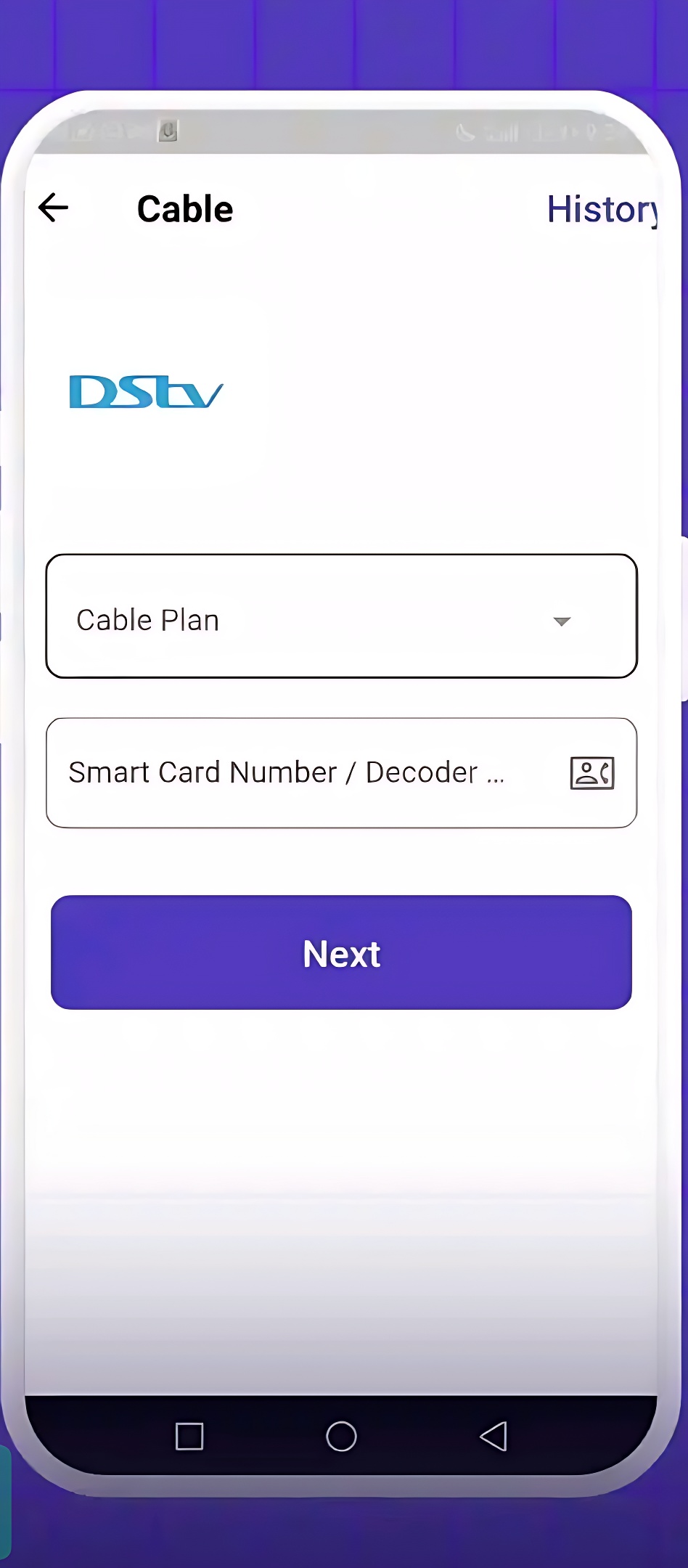Go to the home screen
This screenshot has width=688, height=1568.
341,1436
